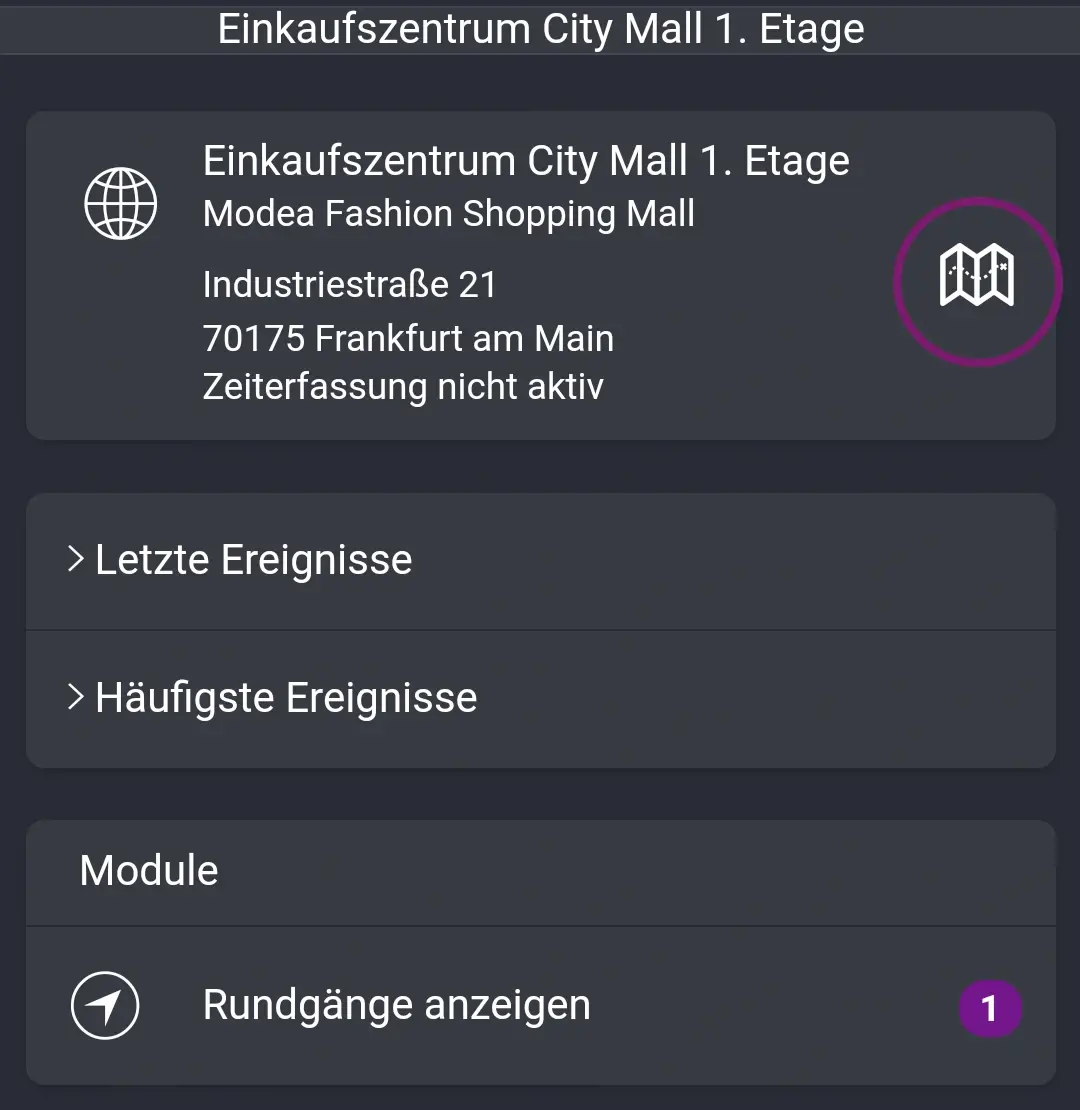Select the address Industriestraße 21

point(349,284)
